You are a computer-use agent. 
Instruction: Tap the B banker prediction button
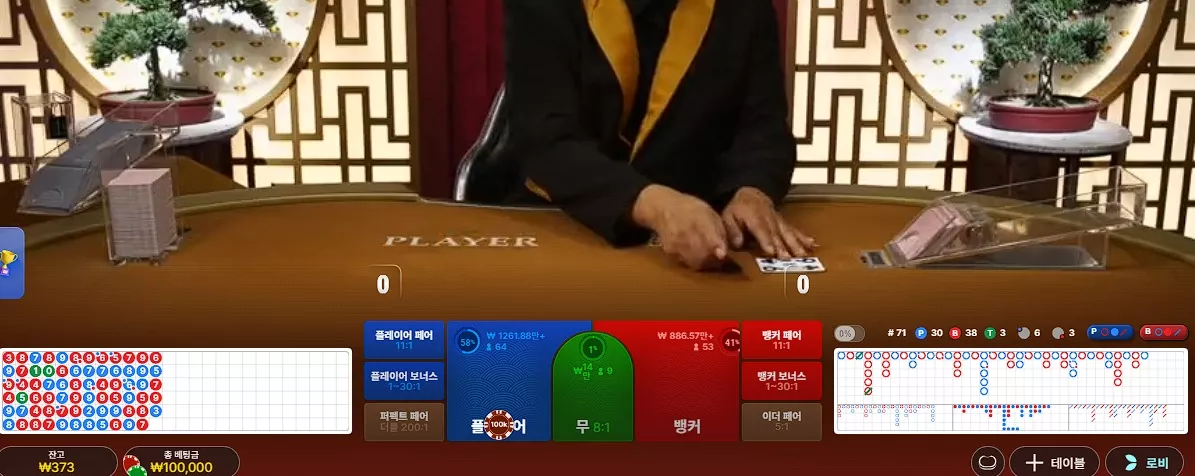pos(1163,332)
